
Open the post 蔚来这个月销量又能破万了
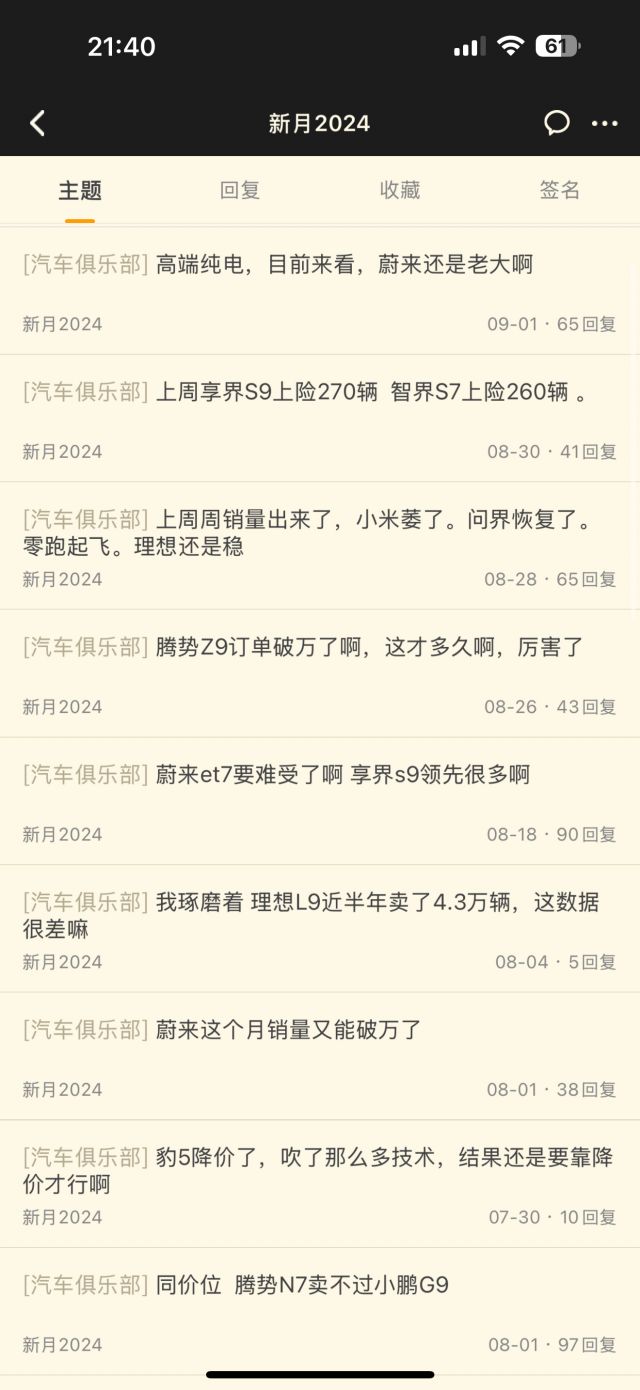(x=288, y=1029)
